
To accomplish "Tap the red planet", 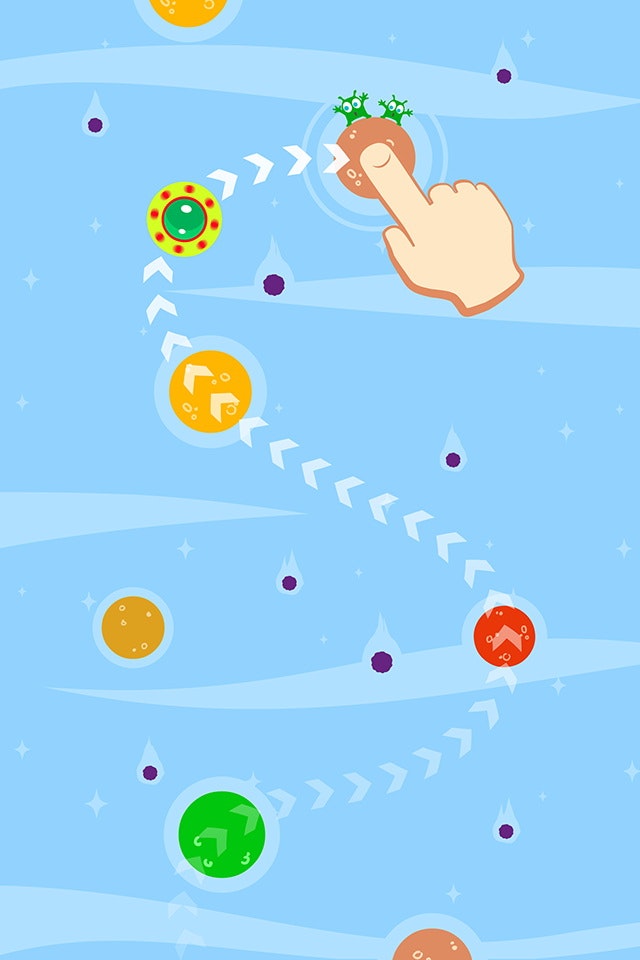I will click(x=504, y=635).
